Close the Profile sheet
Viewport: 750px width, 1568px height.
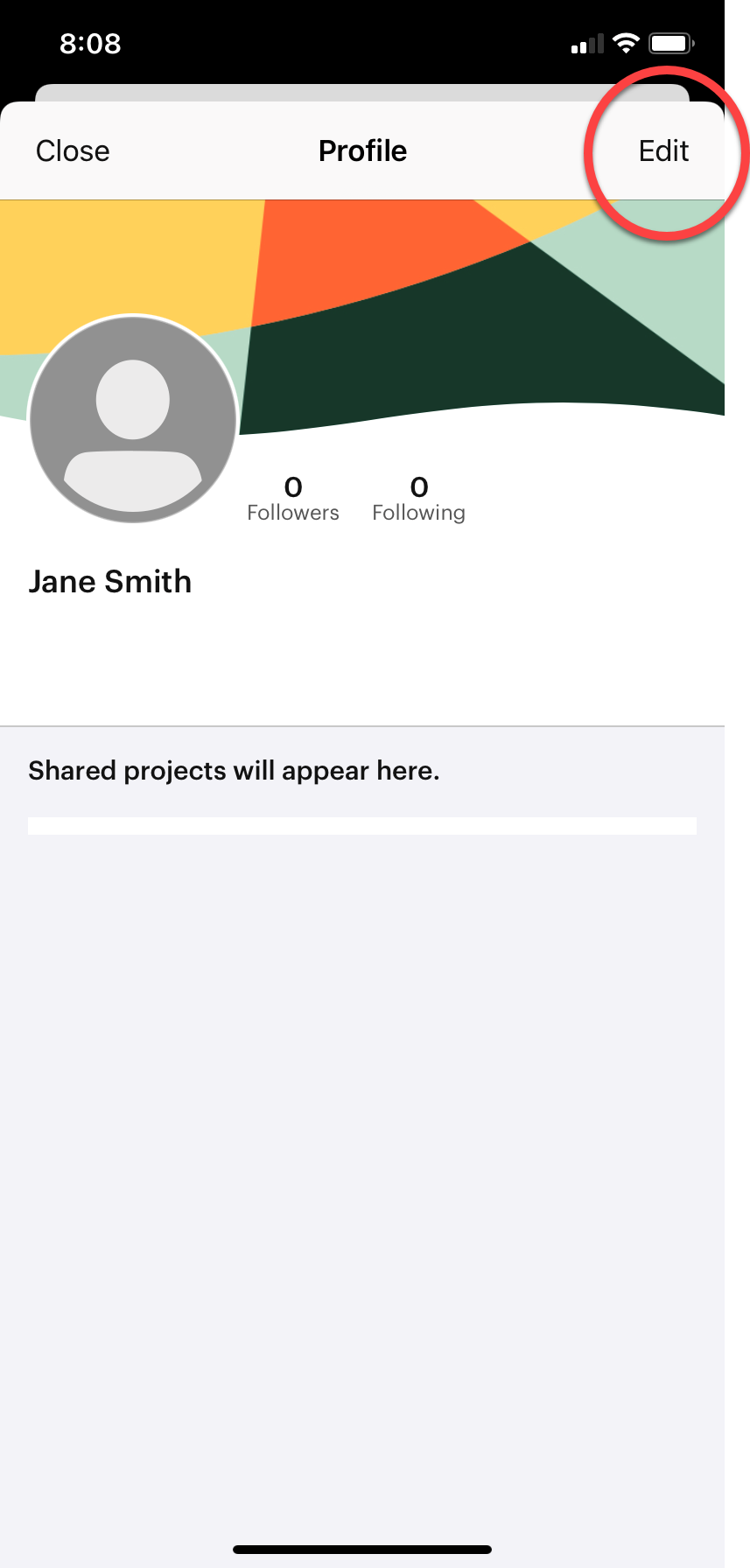73,151
